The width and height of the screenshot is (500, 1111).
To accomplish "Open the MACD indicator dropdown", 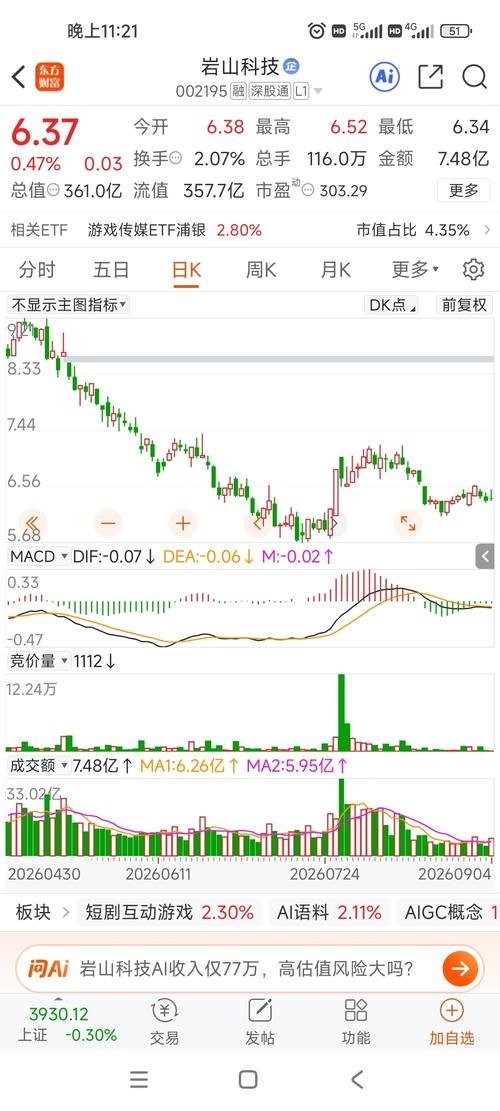I will click(x=39, y=557).
